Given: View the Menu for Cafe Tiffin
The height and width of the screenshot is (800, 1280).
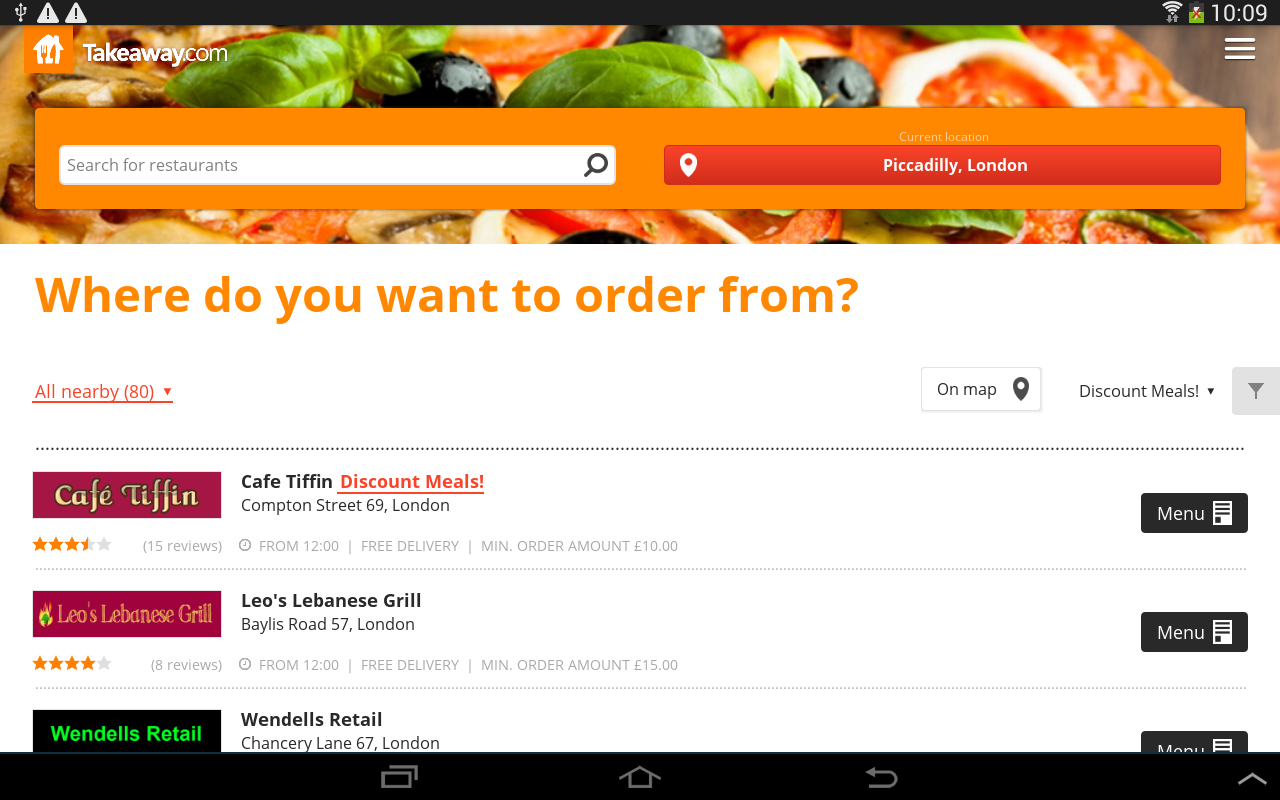Looking at the screenshot, I should click(x=1193, y=513).
